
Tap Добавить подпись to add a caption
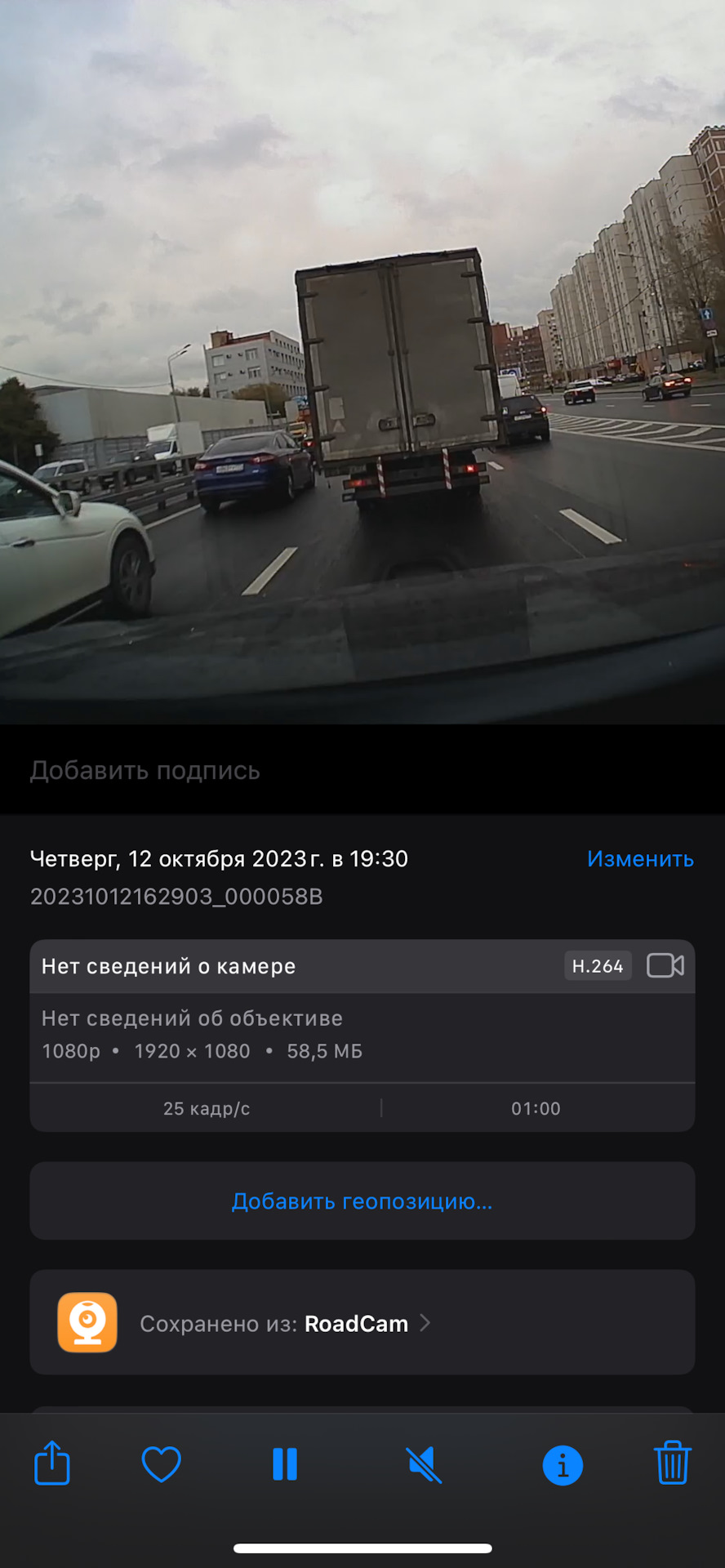[145, 770]
